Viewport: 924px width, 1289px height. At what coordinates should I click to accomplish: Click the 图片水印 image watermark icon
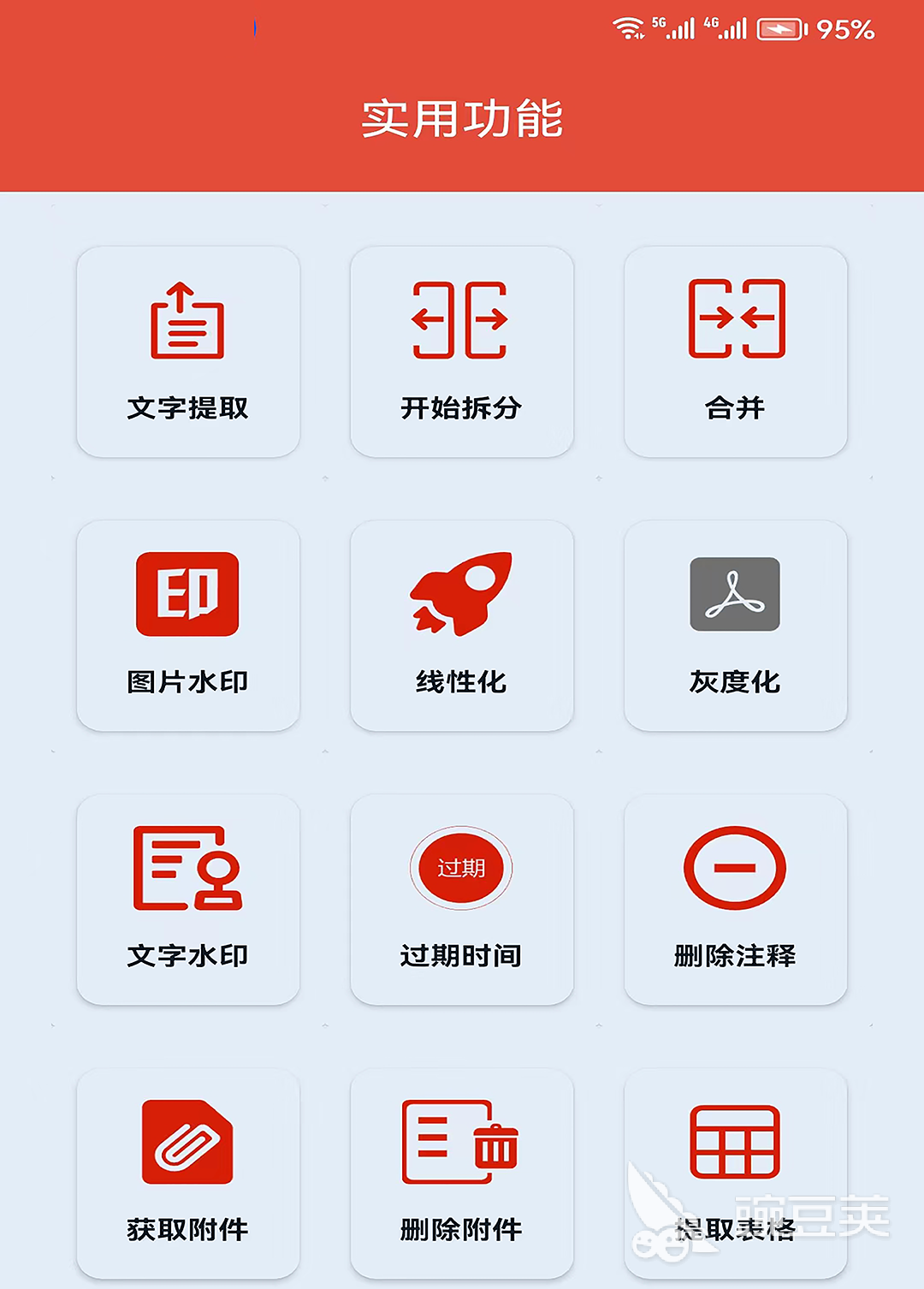tap(187, 595)
